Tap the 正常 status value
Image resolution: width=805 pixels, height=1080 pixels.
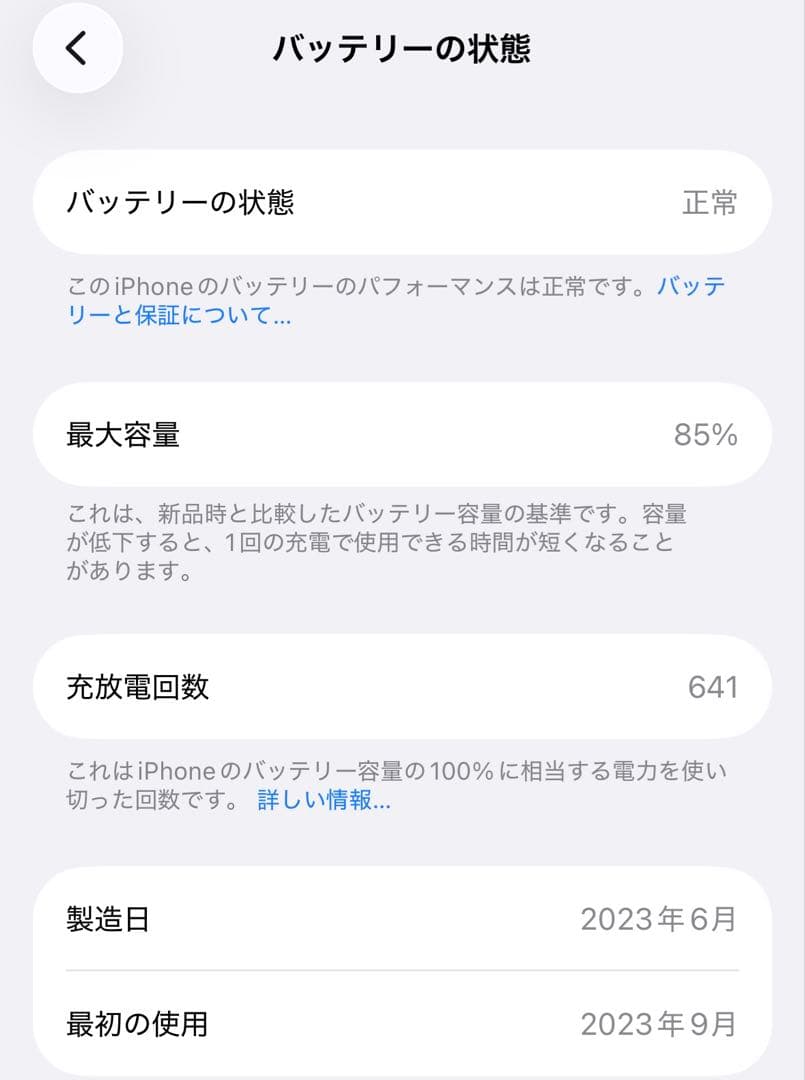pyautogui.click(x=711, y=203)
